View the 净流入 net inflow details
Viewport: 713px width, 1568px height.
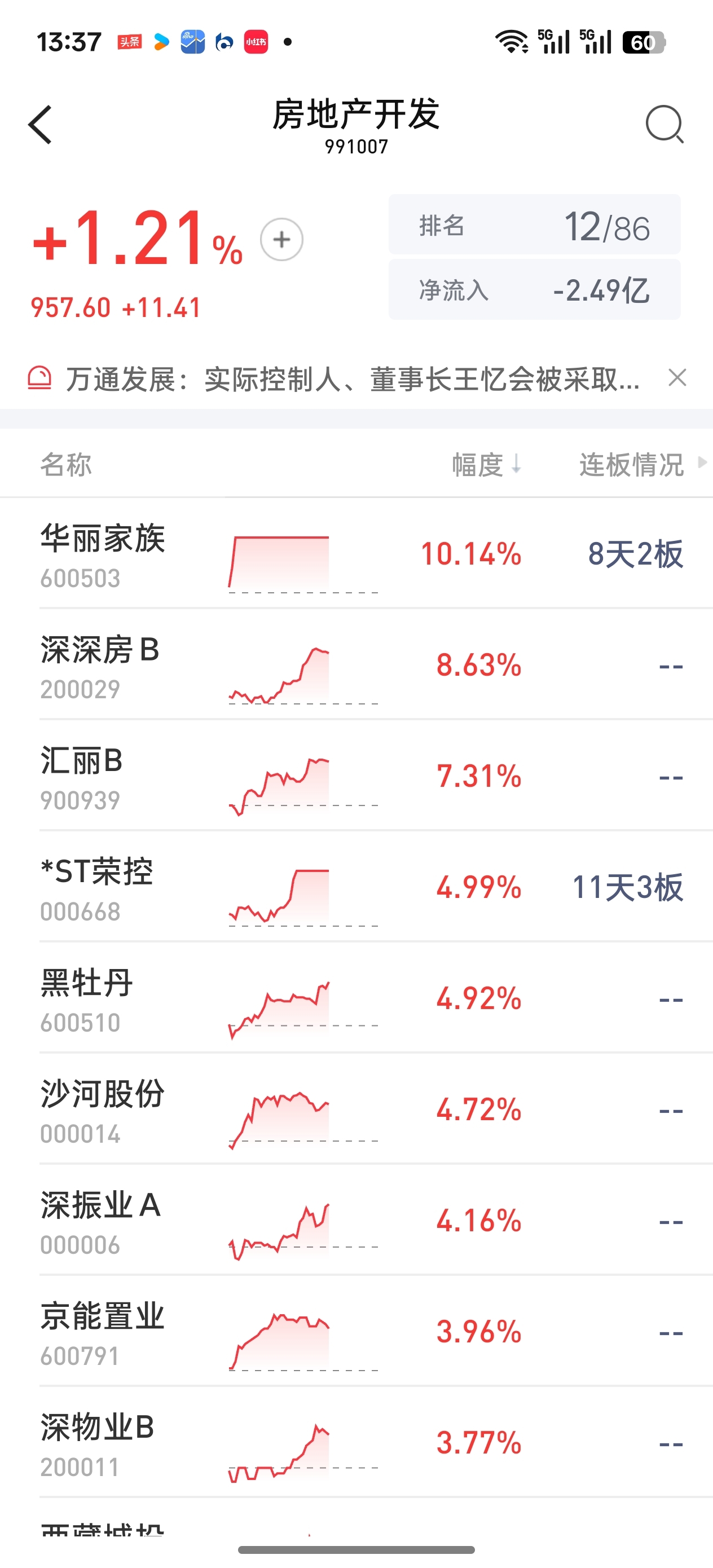(535, 290)
